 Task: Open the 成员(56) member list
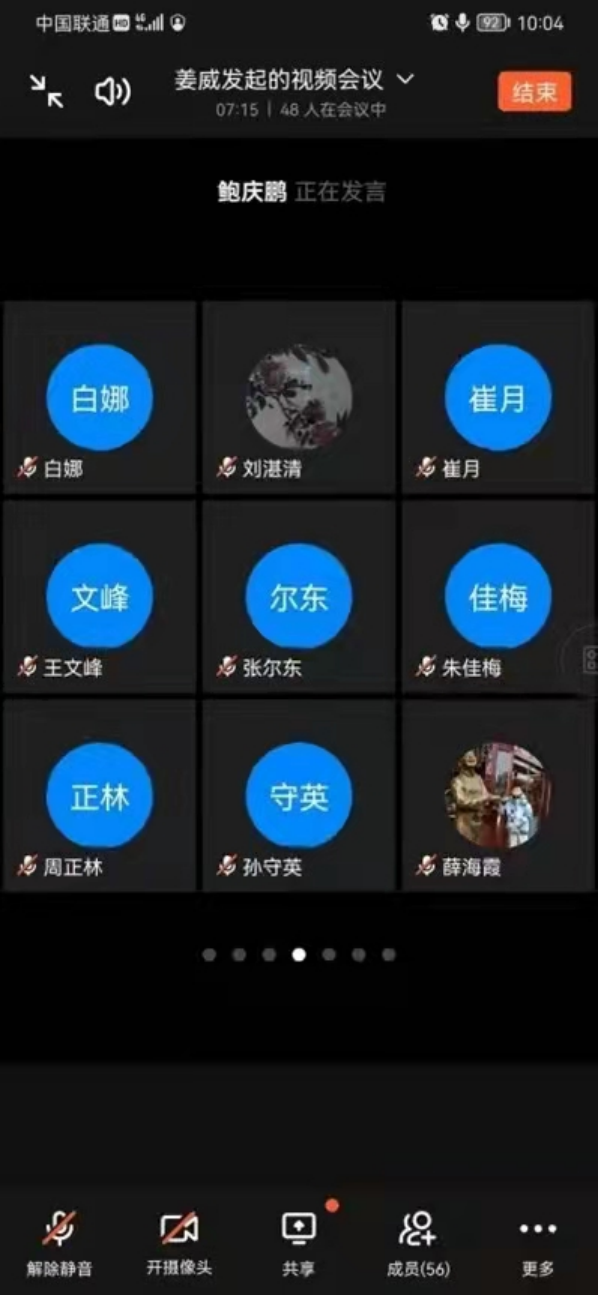click(x=418, y=1240)
